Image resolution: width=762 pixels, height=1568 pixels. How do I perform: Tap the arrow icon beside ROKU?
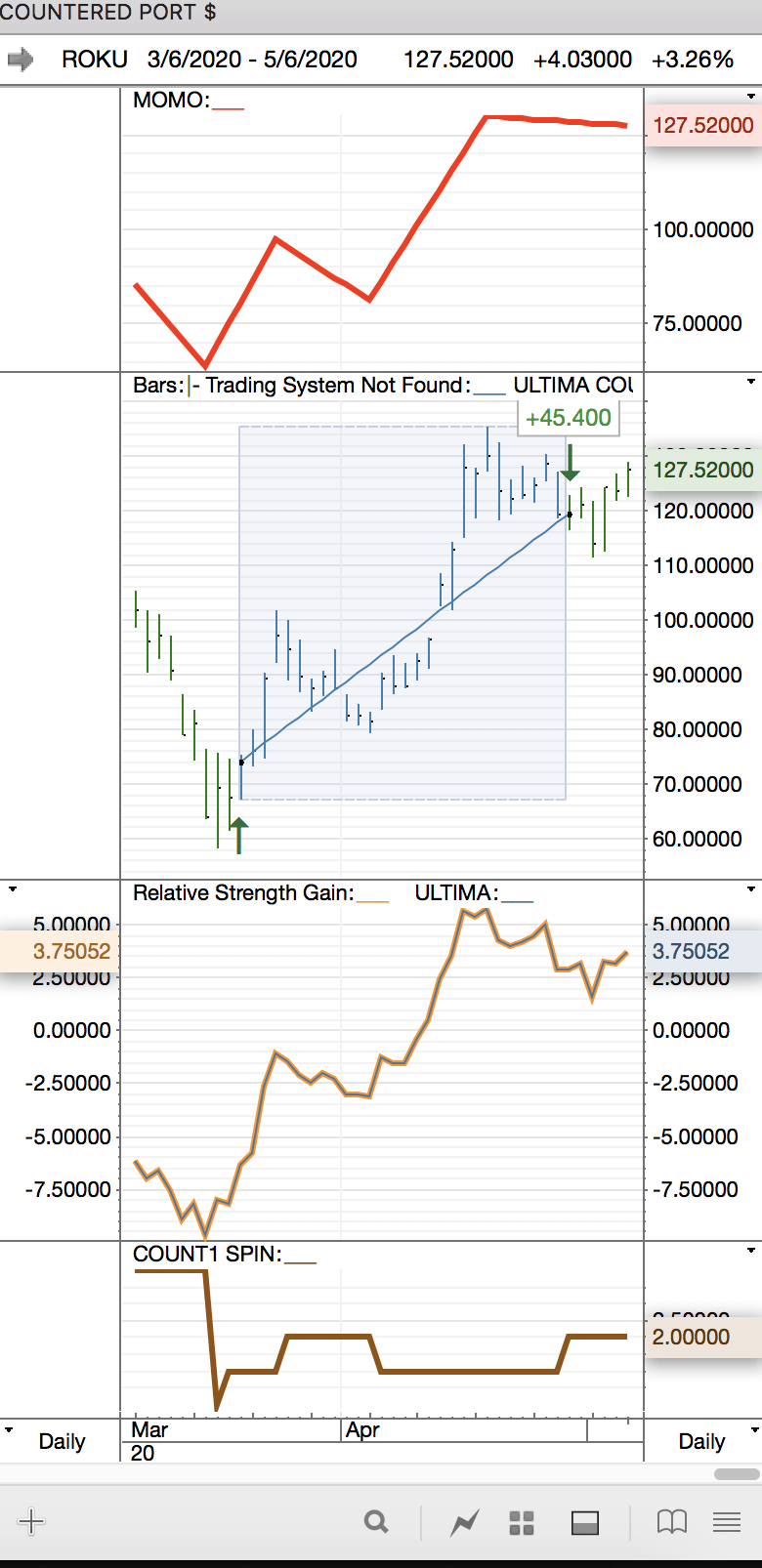(x=20, y=60)
